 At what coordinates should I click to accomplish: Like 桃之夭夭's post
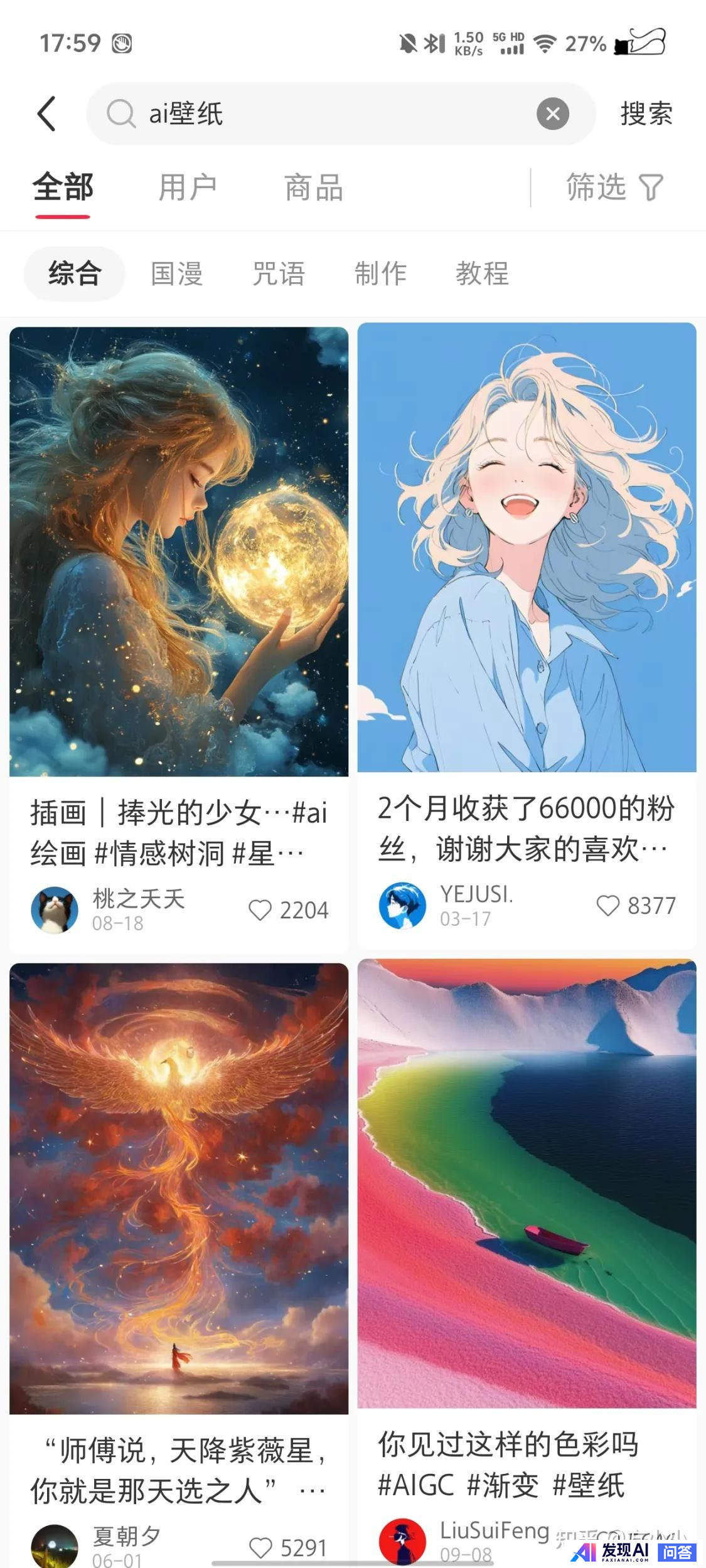260,909
